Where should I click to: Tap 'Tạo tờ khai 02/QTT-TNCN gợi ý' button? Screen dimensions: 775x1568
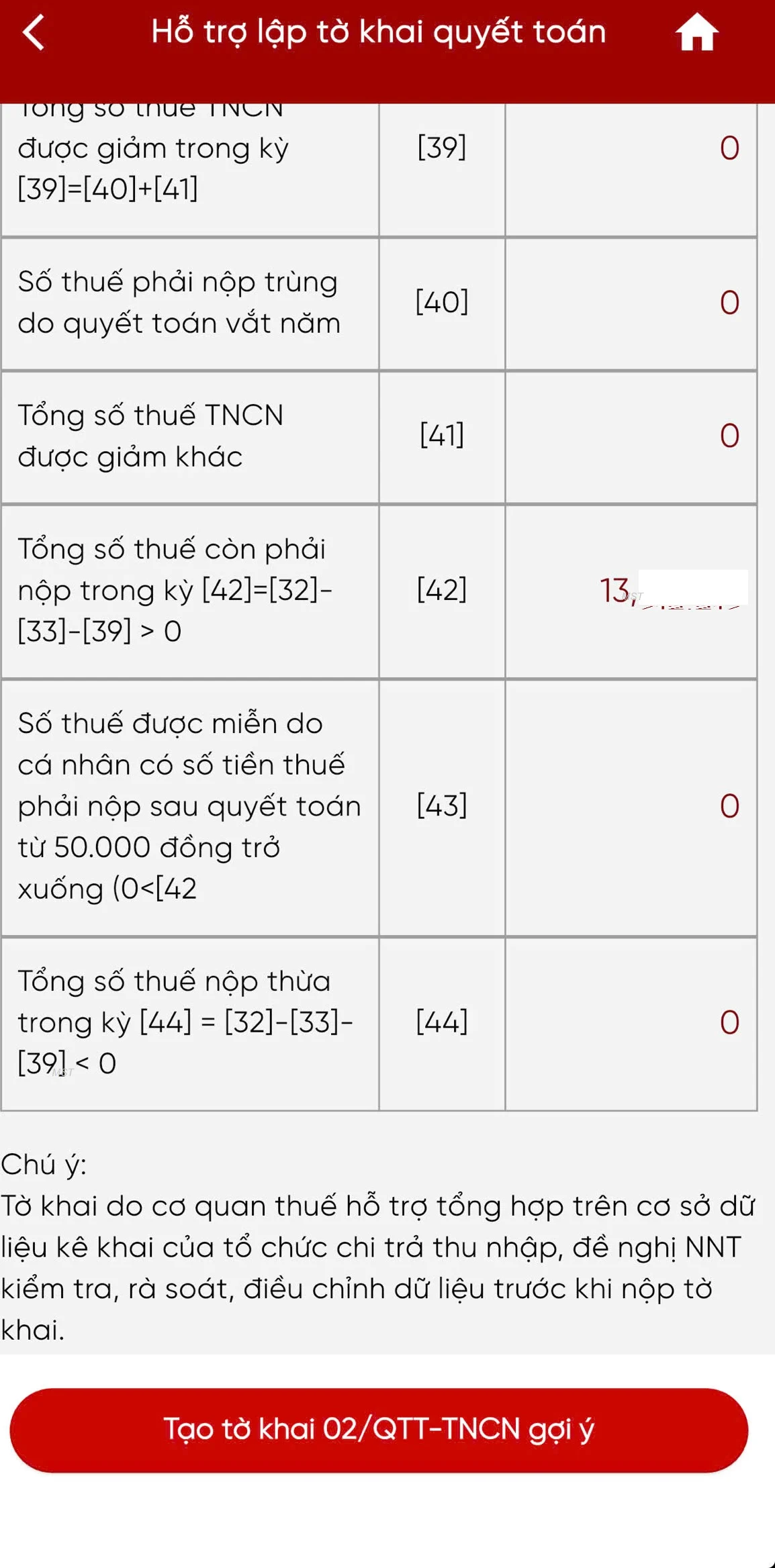pos(379,1430)
